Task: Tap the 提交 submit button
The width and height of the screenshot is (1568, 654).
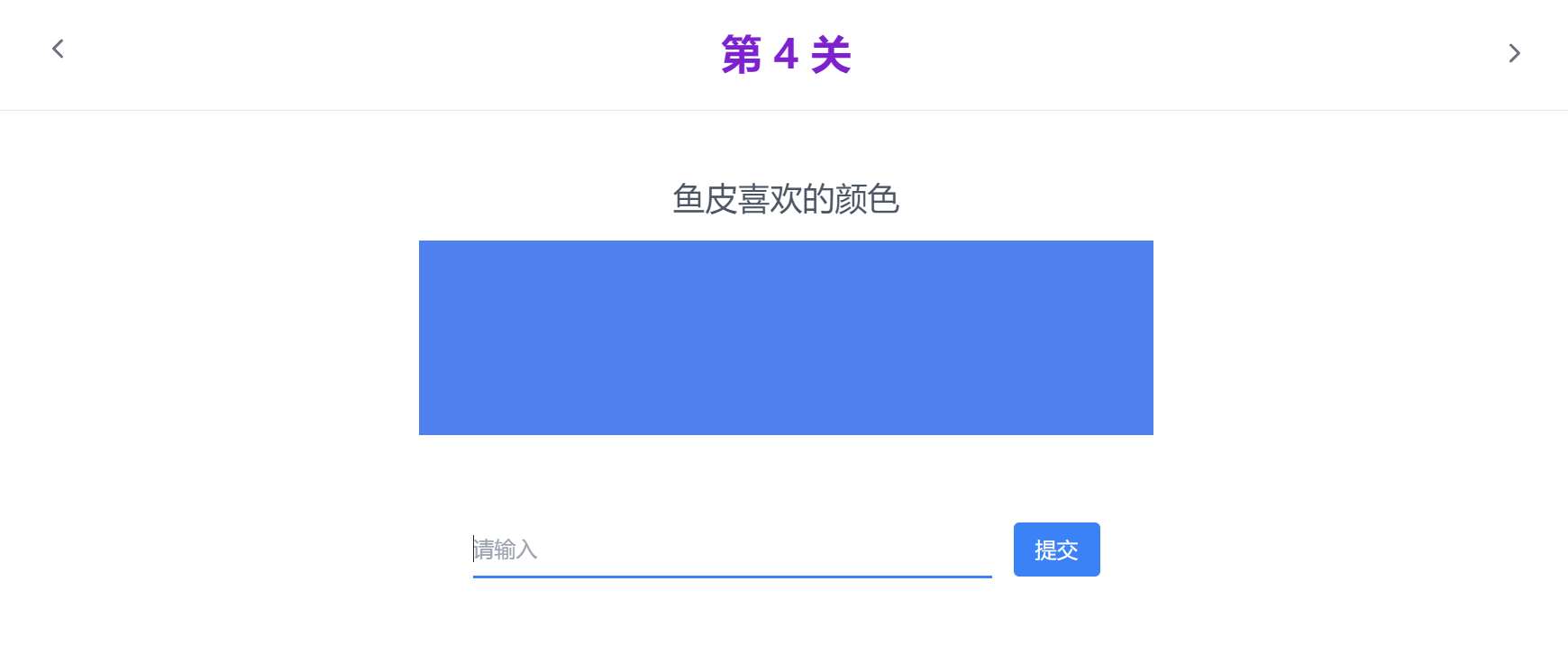Action: 1056,550
